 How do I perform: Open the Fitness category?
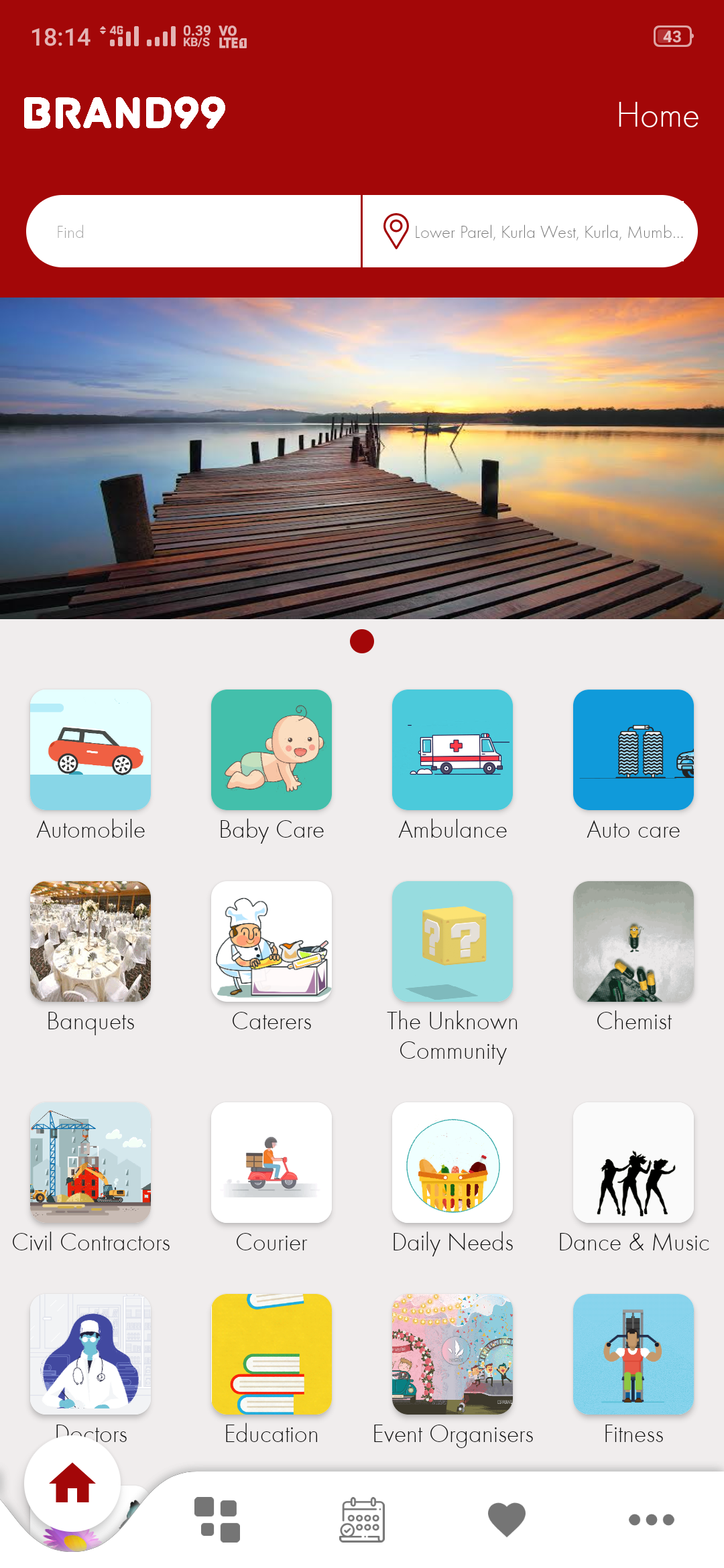[x=633, y=1354]
